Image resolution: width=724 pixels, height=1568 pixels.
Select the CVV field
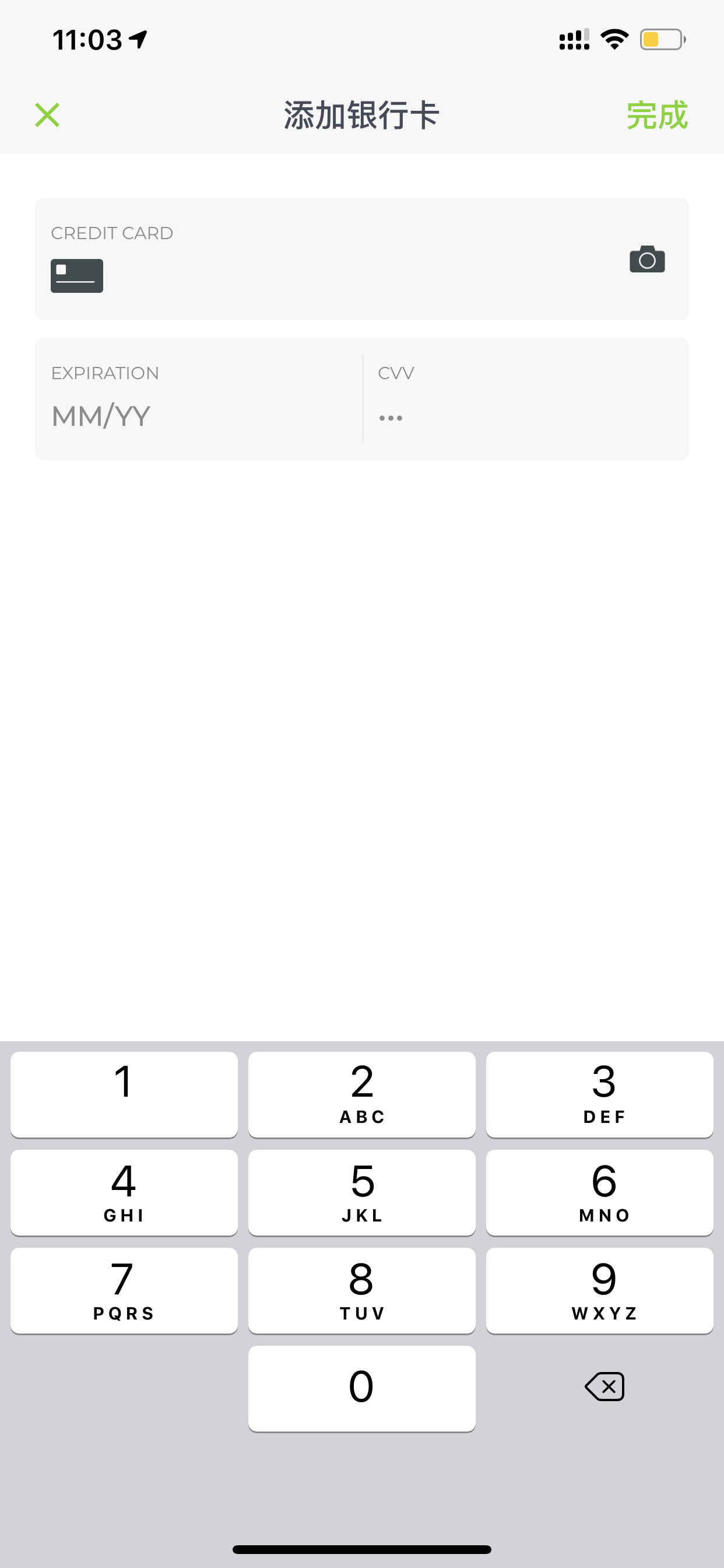(526, 398)
